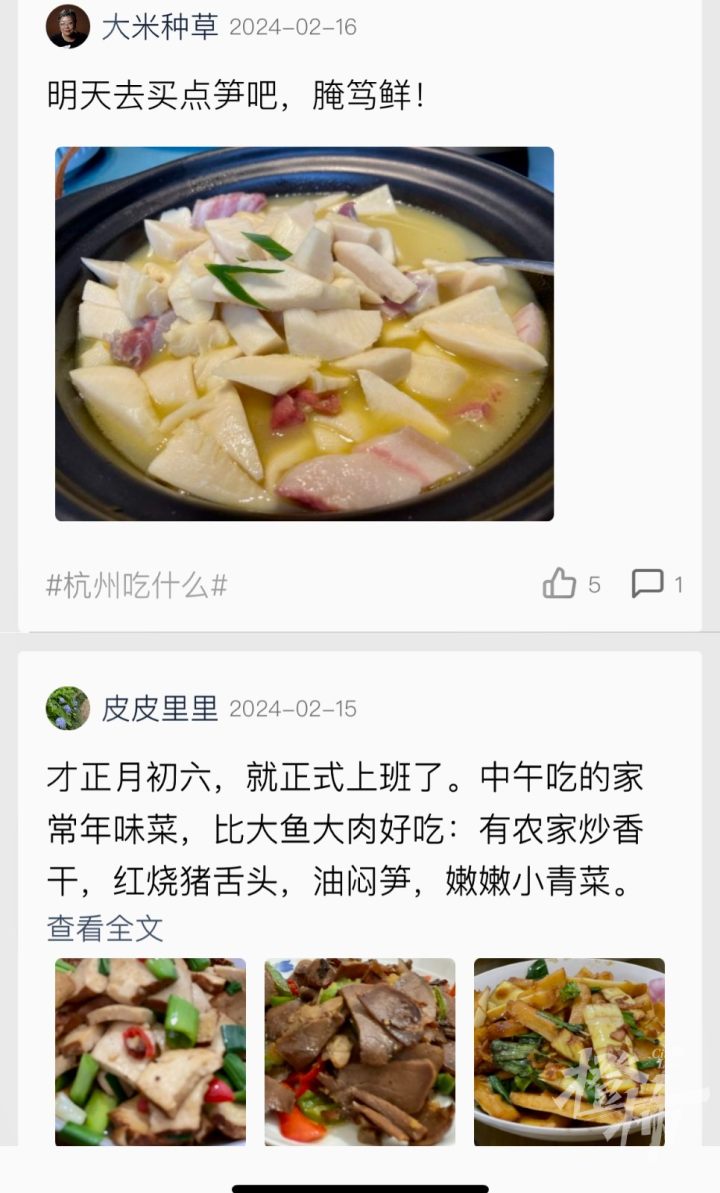720x1193 pixels.
Task: Visit 皮皮里里's profile avatar
Action: click(68, 708)
